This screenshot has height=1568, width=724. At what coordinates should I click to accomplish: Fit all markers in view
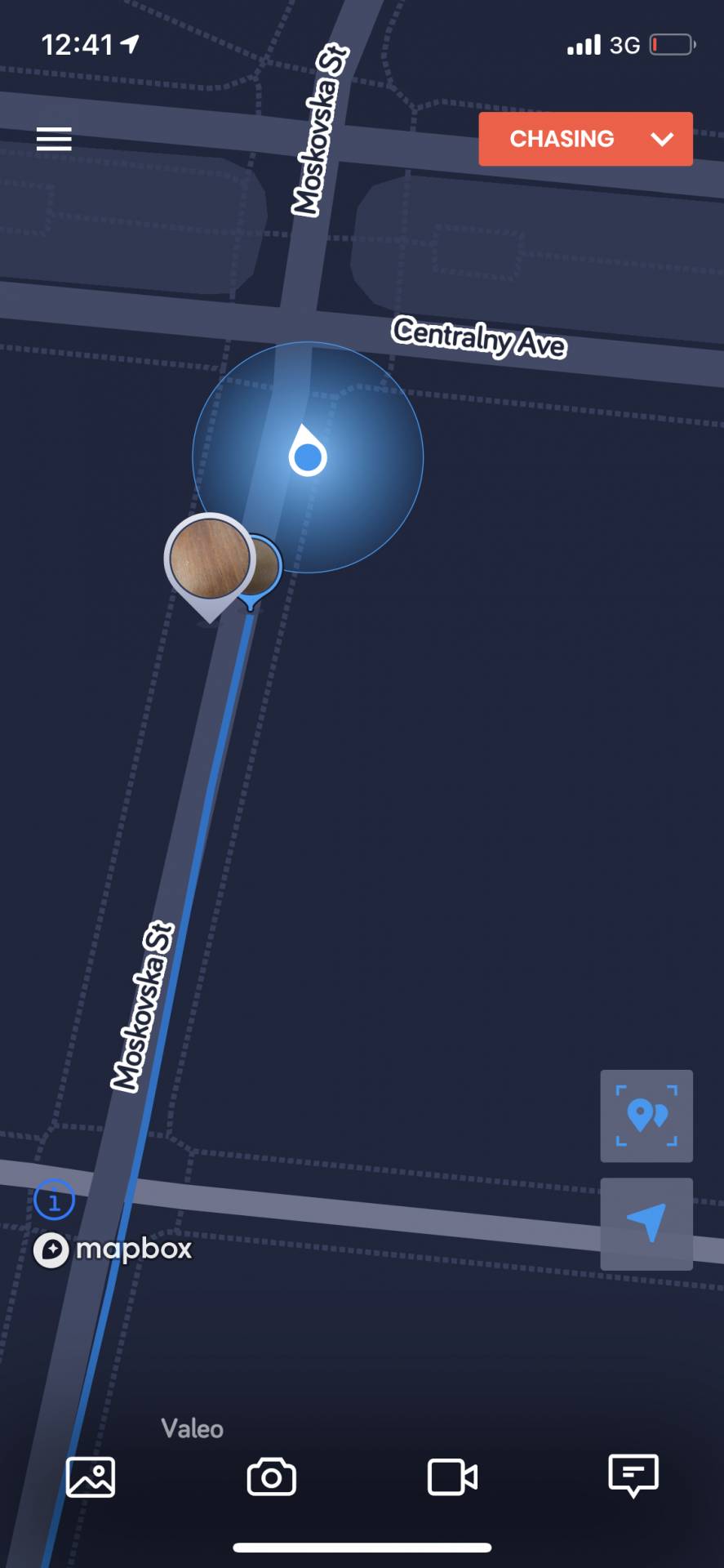[646, 1116]
